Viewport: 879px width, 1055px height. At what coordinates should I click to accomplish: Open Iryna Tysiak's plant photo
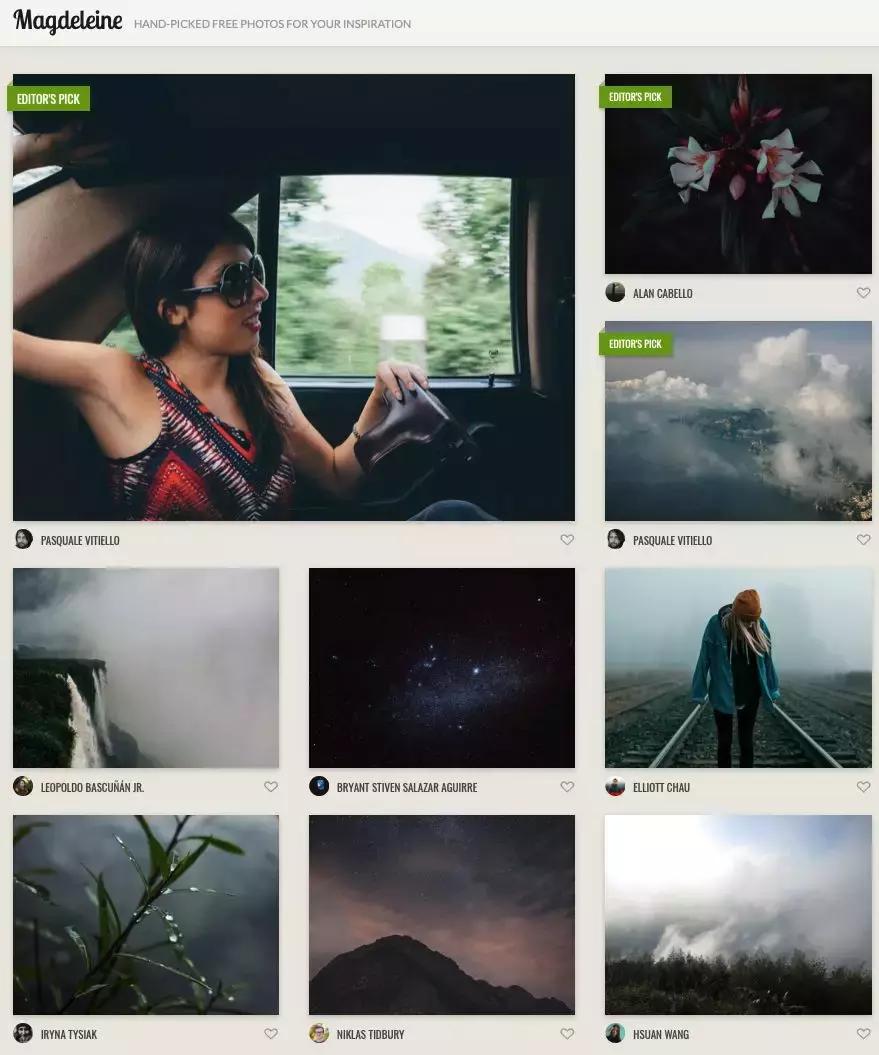pyautogui.click(x=146, y=914)
